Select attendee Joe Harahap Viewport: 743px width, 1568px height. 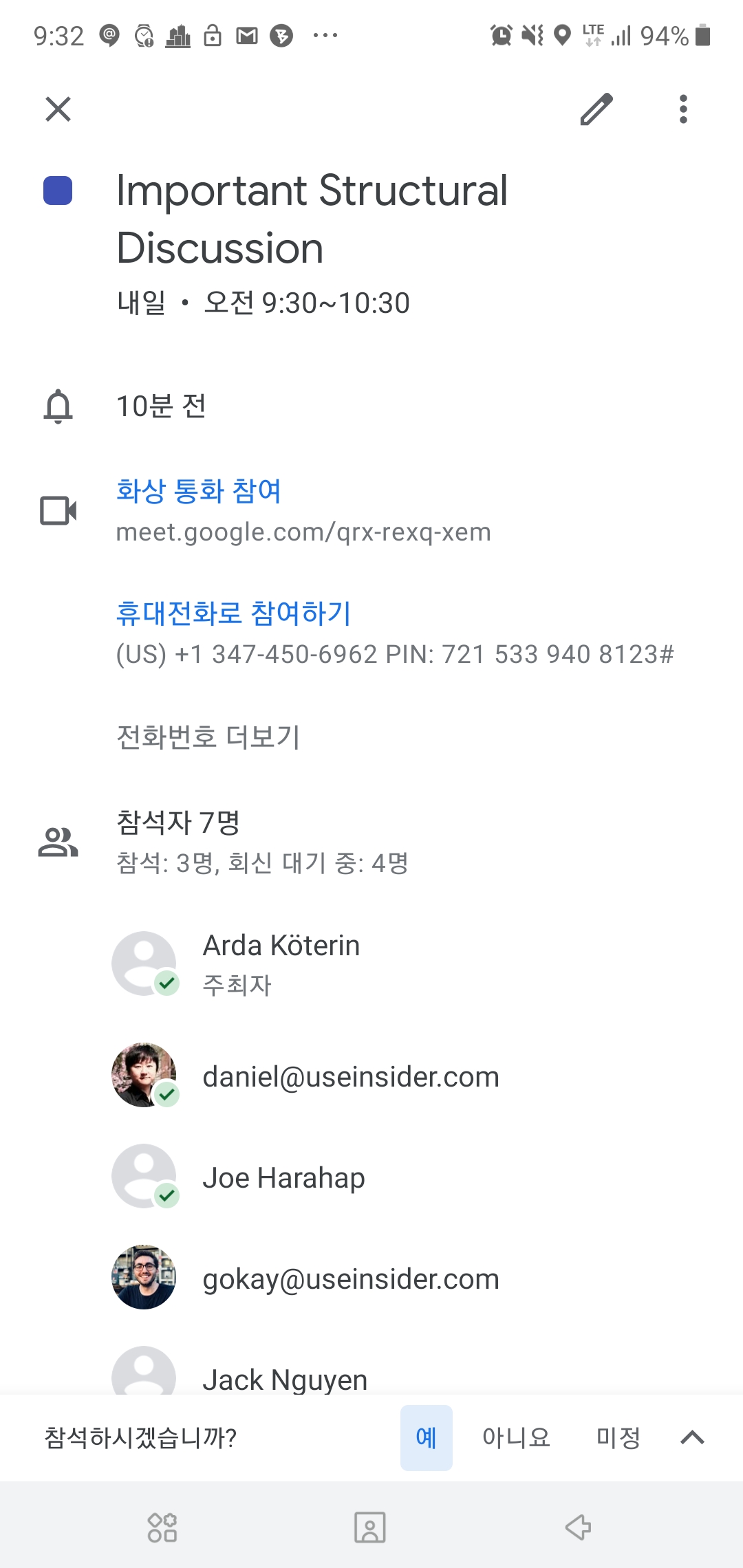click(x=283, y=1178)
